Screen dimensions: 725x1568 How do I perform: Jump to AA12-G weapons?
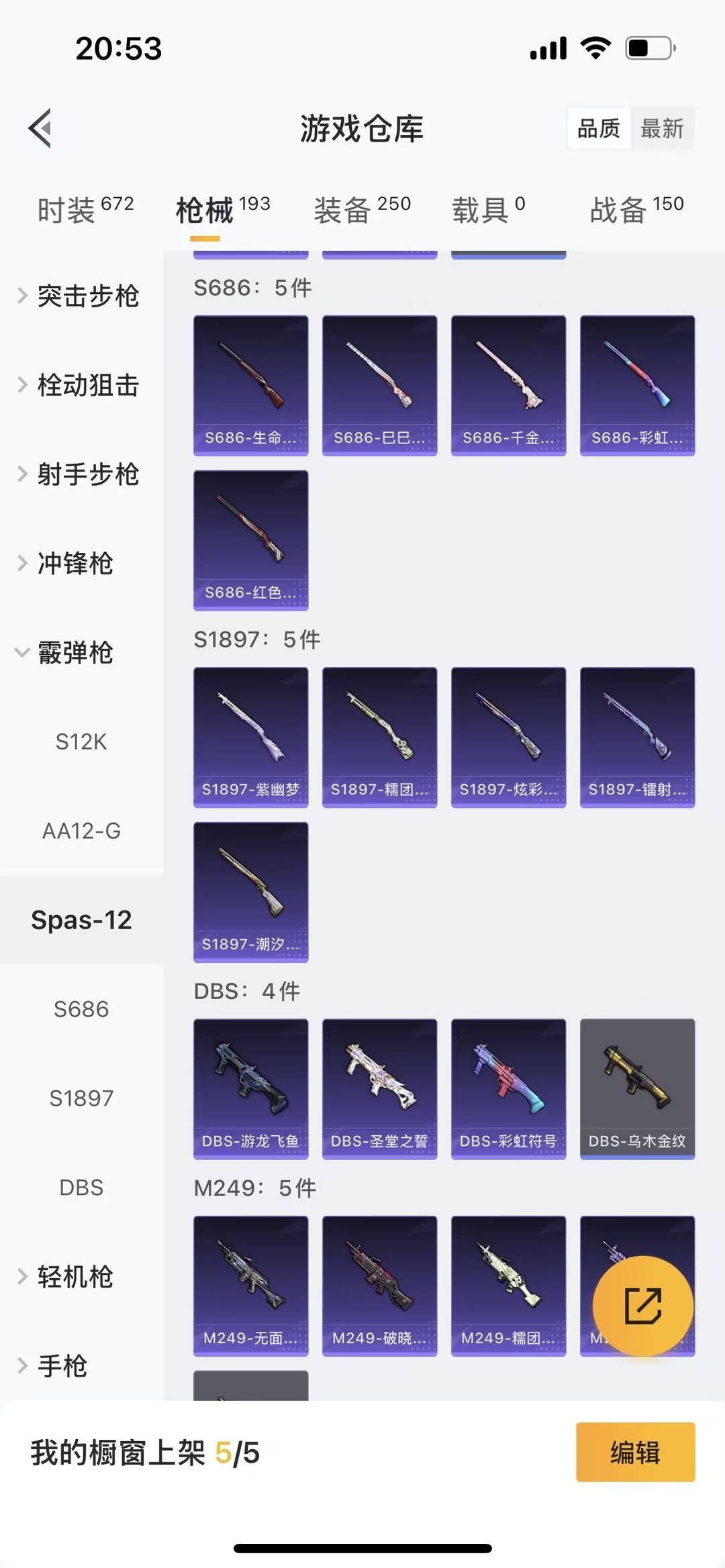[x=81, y=831]
